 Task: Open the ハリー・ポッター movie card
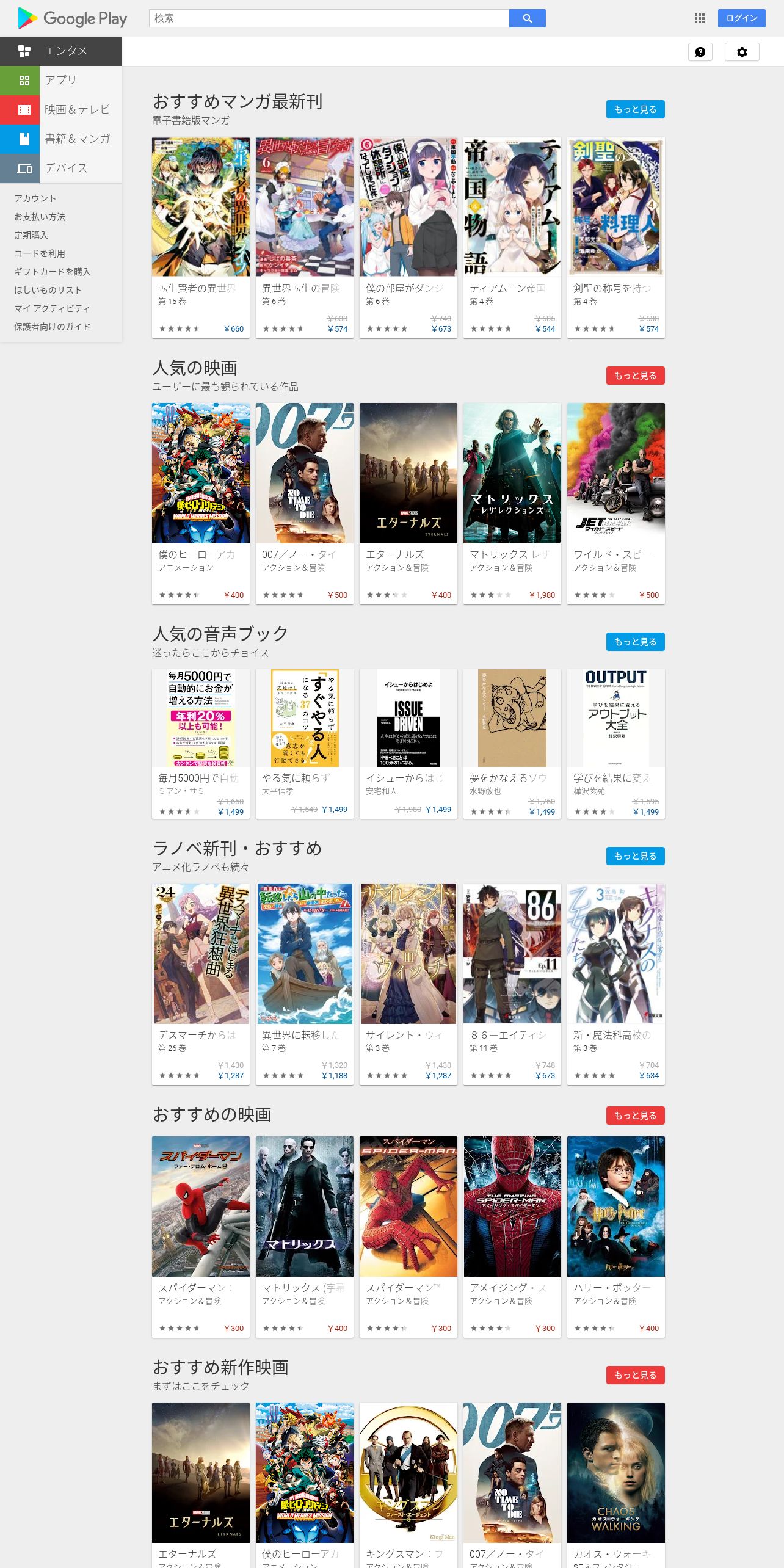pos(616,1237)
